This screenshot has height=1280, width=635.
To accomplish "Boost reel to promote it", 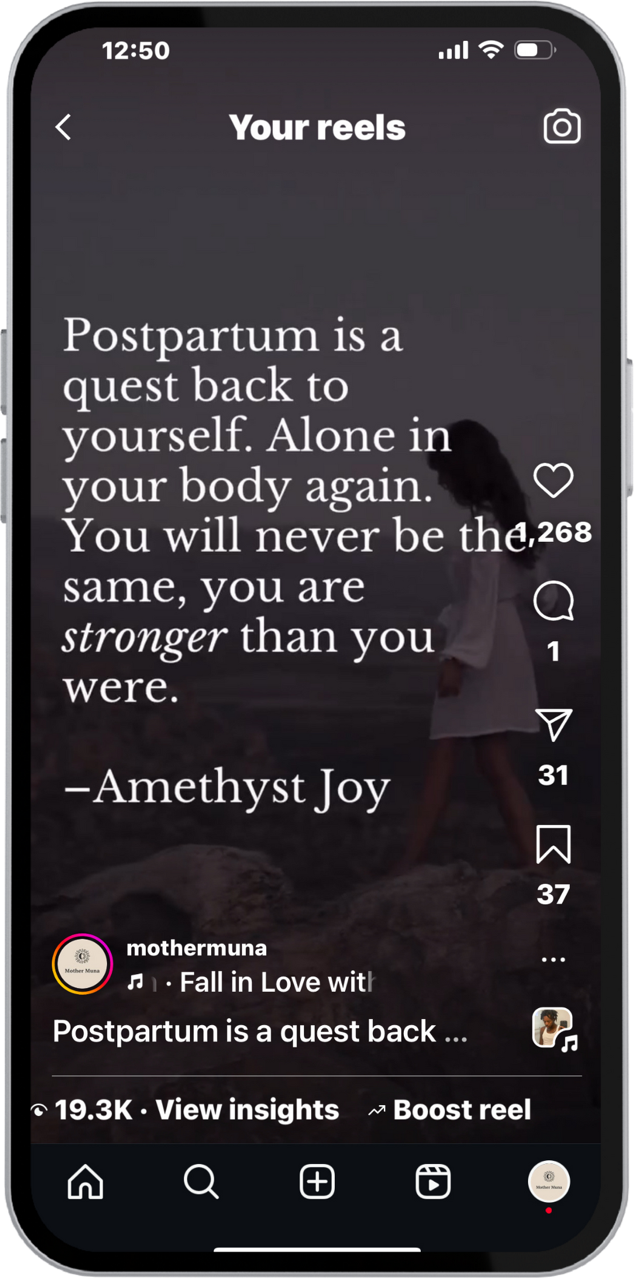I will (461, 1109).
